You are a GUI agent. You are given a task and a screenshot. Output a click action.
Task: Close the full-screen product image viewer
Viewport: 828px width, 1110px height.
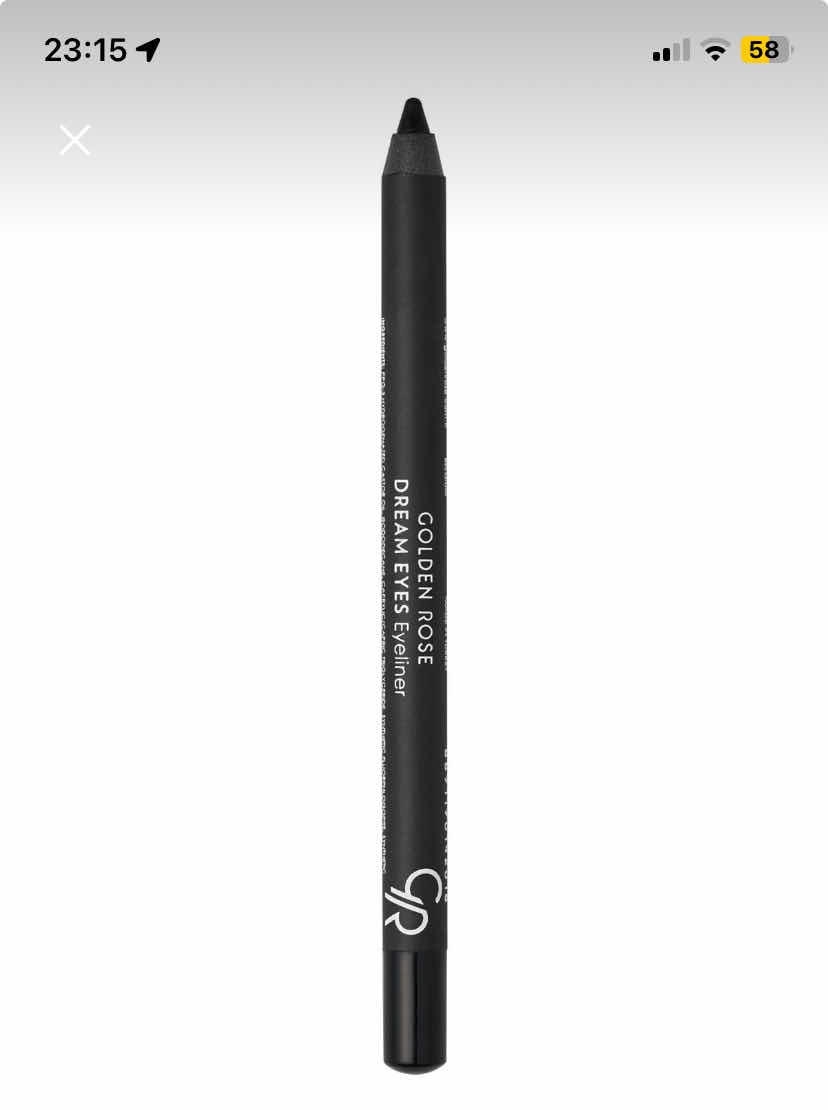tap(75, 140)
